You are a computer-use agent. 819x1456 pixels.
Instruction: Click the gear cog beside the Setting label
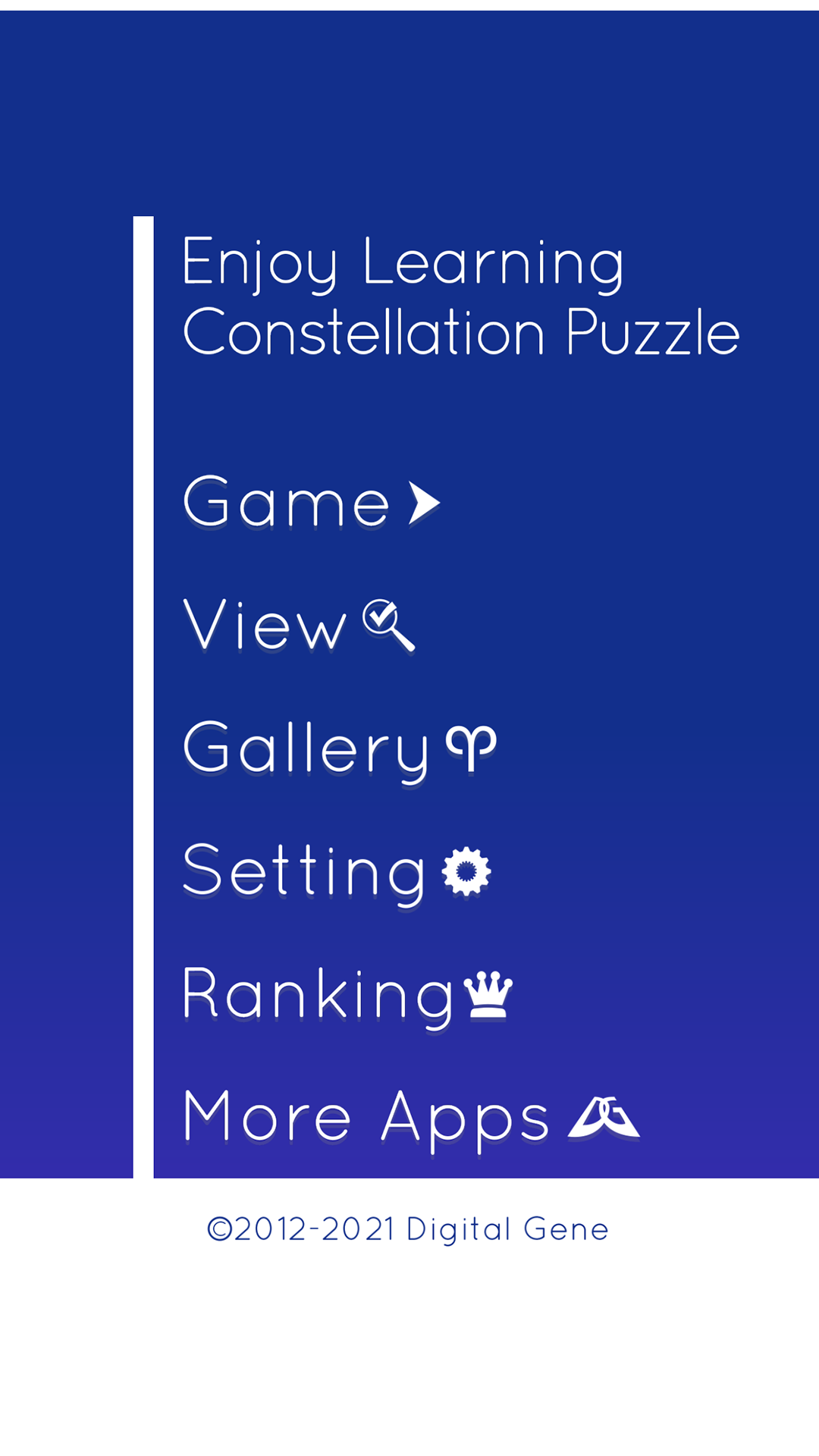click(x=466, y=872)
